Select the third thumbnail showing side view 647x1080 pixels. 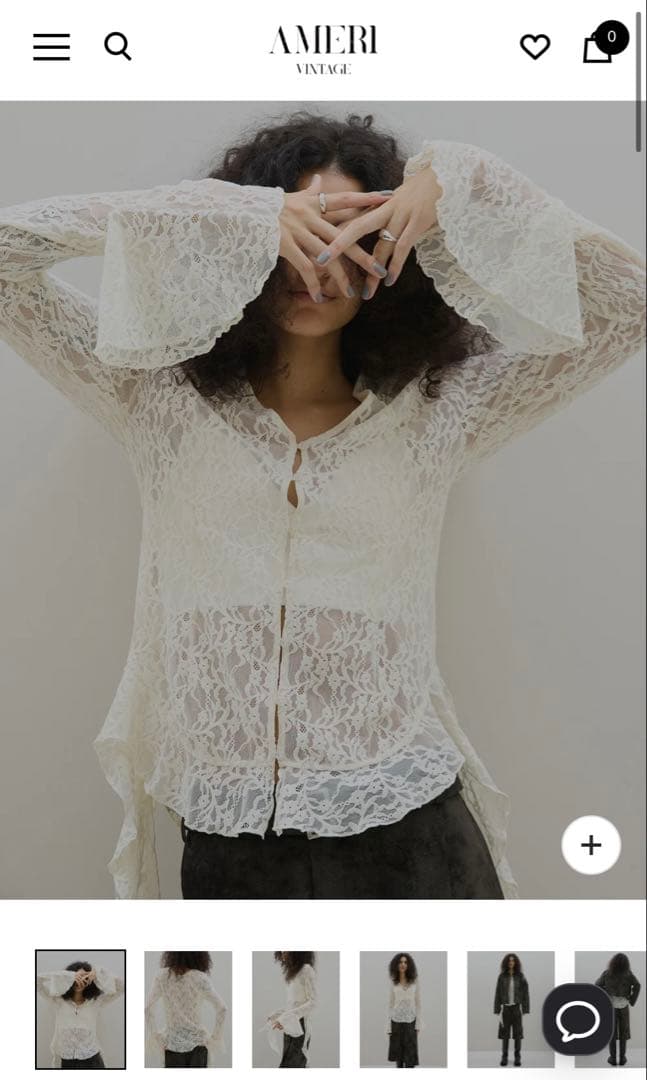tap(296, 1009)
